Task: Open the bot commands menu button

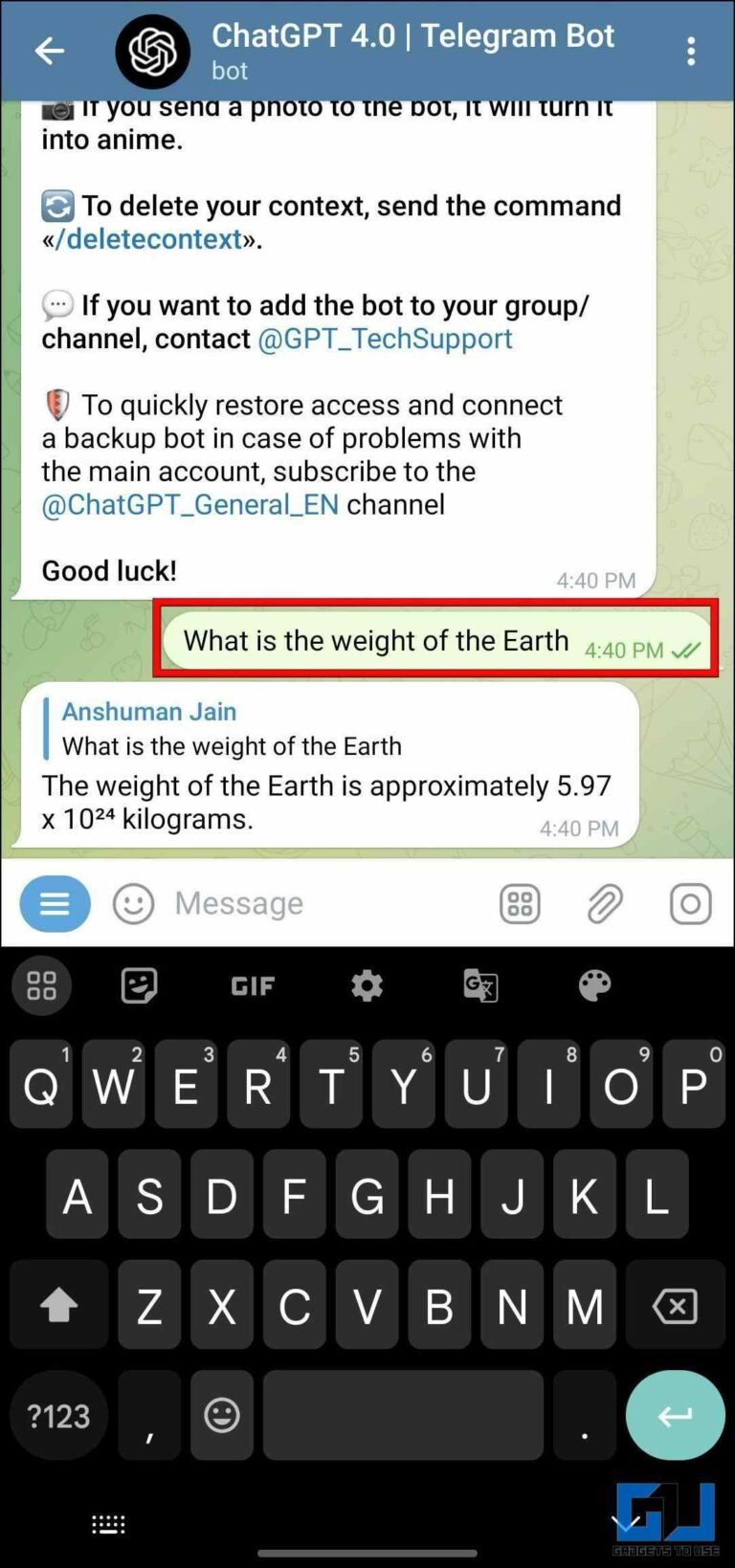Action: coord(56,904)
